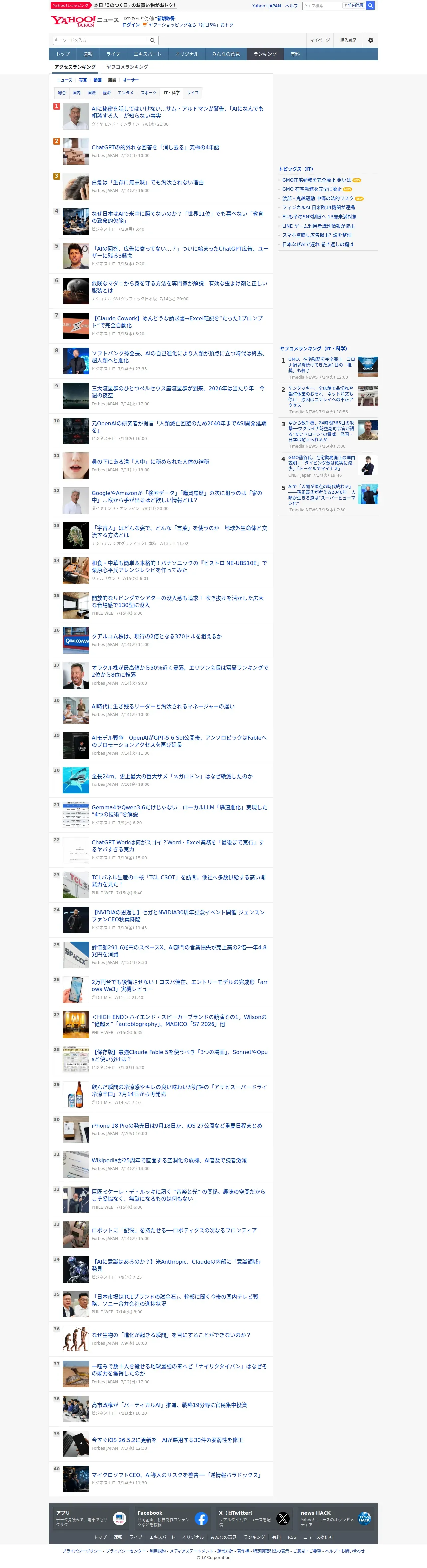This screenshot has width=427, height=1568.
Task: Open rank 1 article about Sam Altman's warning
Action: click(x=178, y=112)
